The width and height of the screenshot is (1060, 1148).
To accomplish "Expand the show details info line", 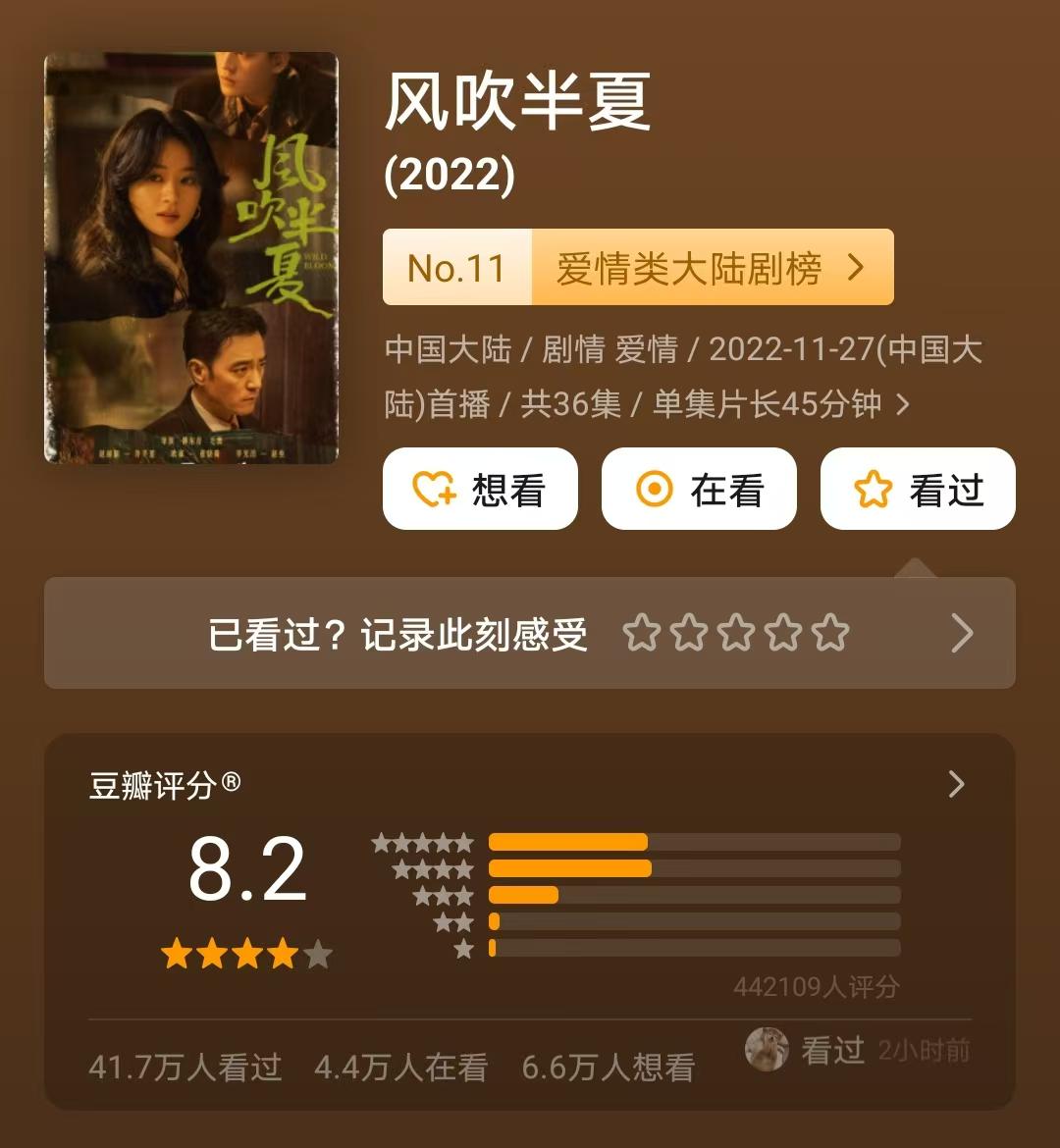I will [x=903, y=404].
